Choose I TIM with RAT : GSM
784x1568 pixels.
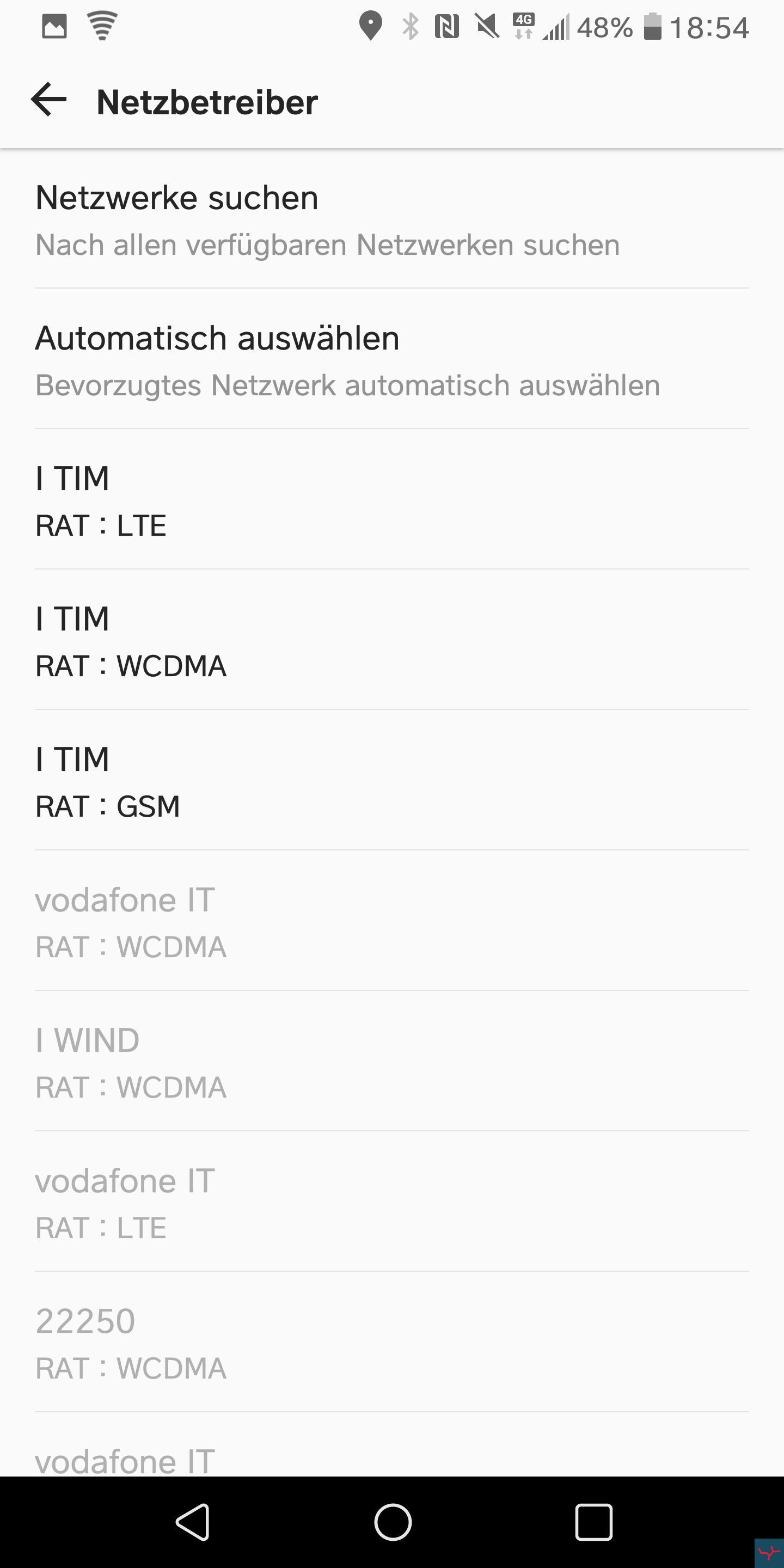click(x=392, y=780)
